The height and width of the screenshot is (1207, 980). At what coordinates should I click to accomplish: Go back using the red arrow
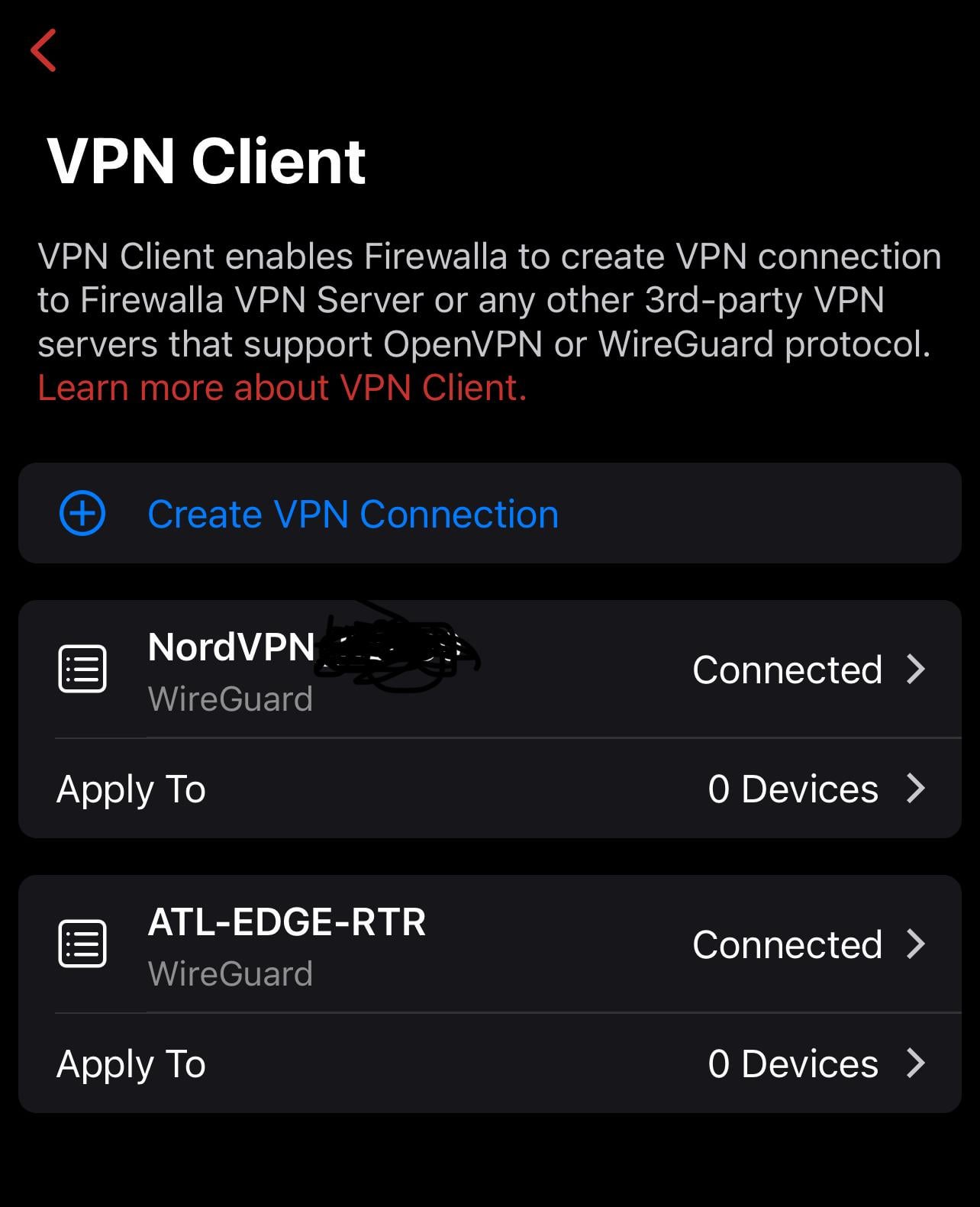click(44, 50)
